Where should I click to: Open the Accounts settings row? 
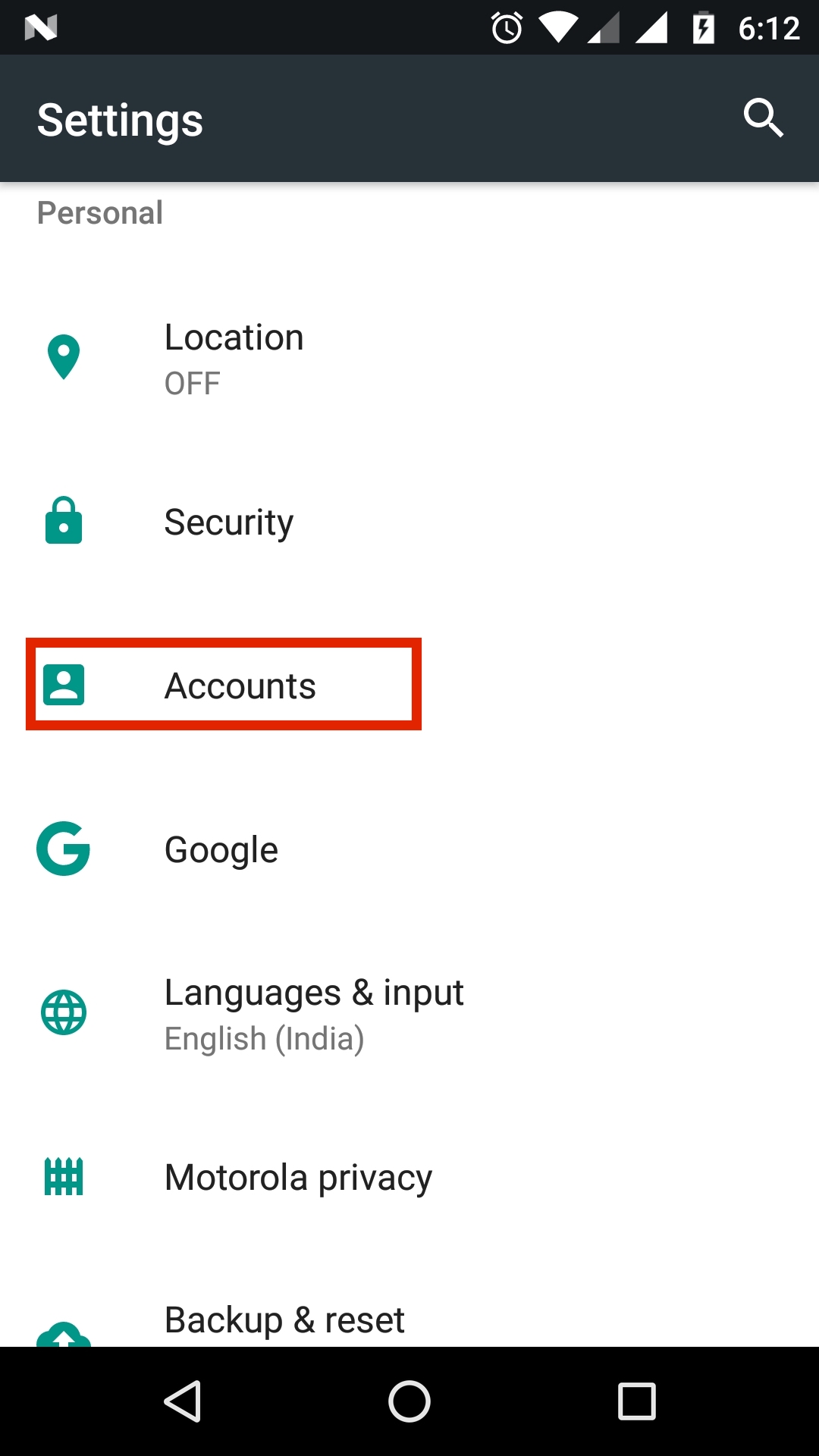point(409,686)
